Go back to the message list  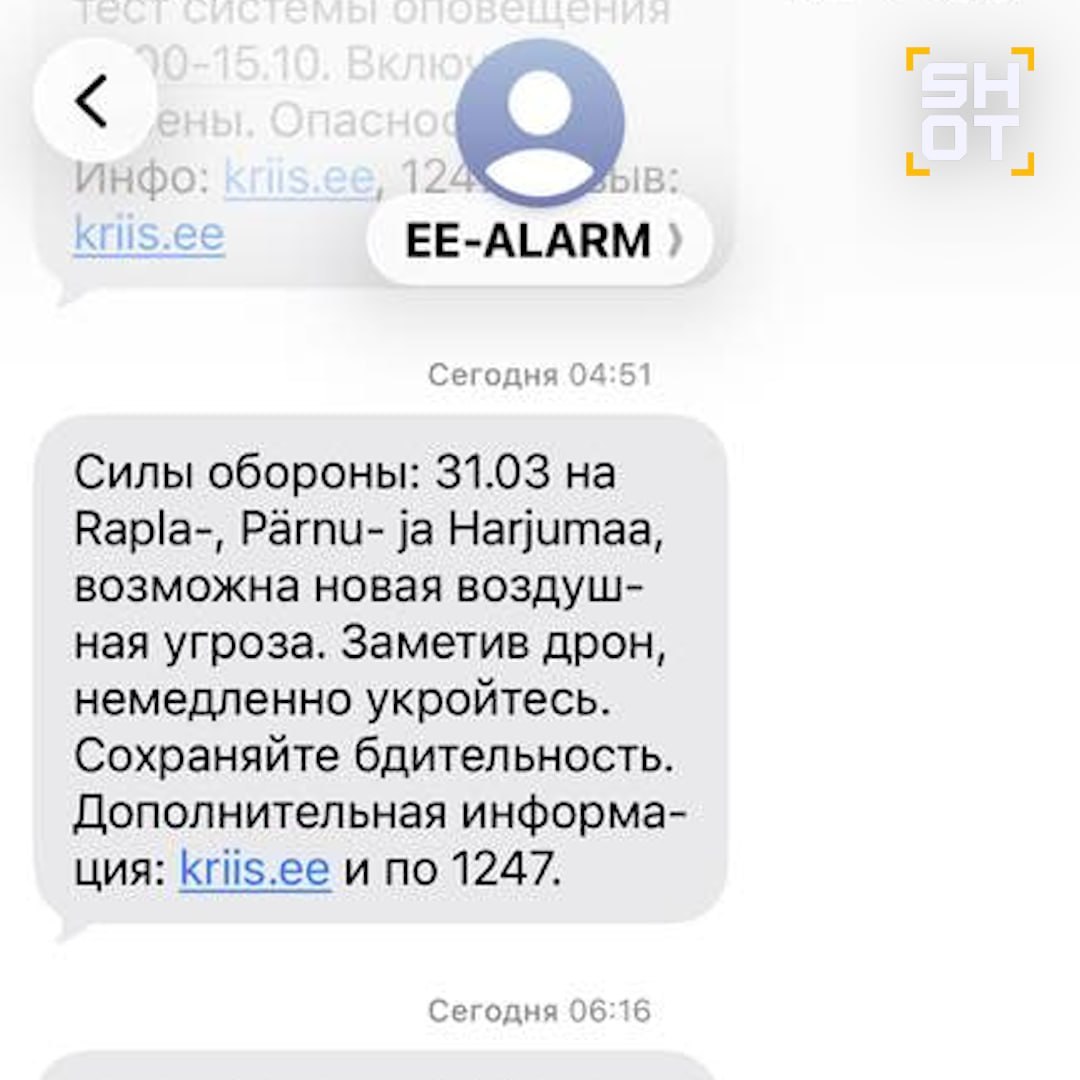point(93,101)
